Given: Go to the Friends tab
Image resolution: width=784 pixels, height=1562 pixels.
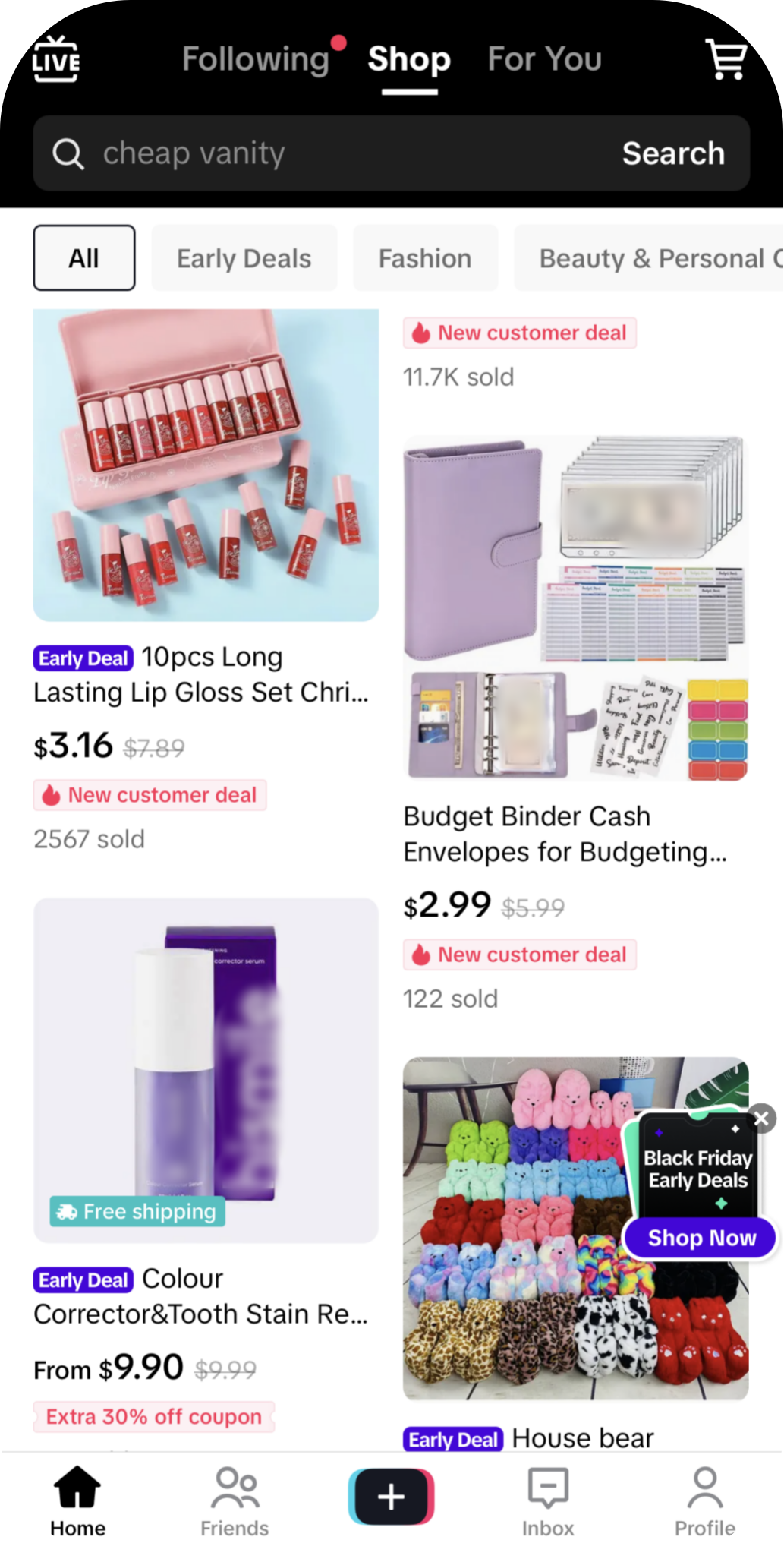Looking at the screenshot, I should coord(235,1500).
